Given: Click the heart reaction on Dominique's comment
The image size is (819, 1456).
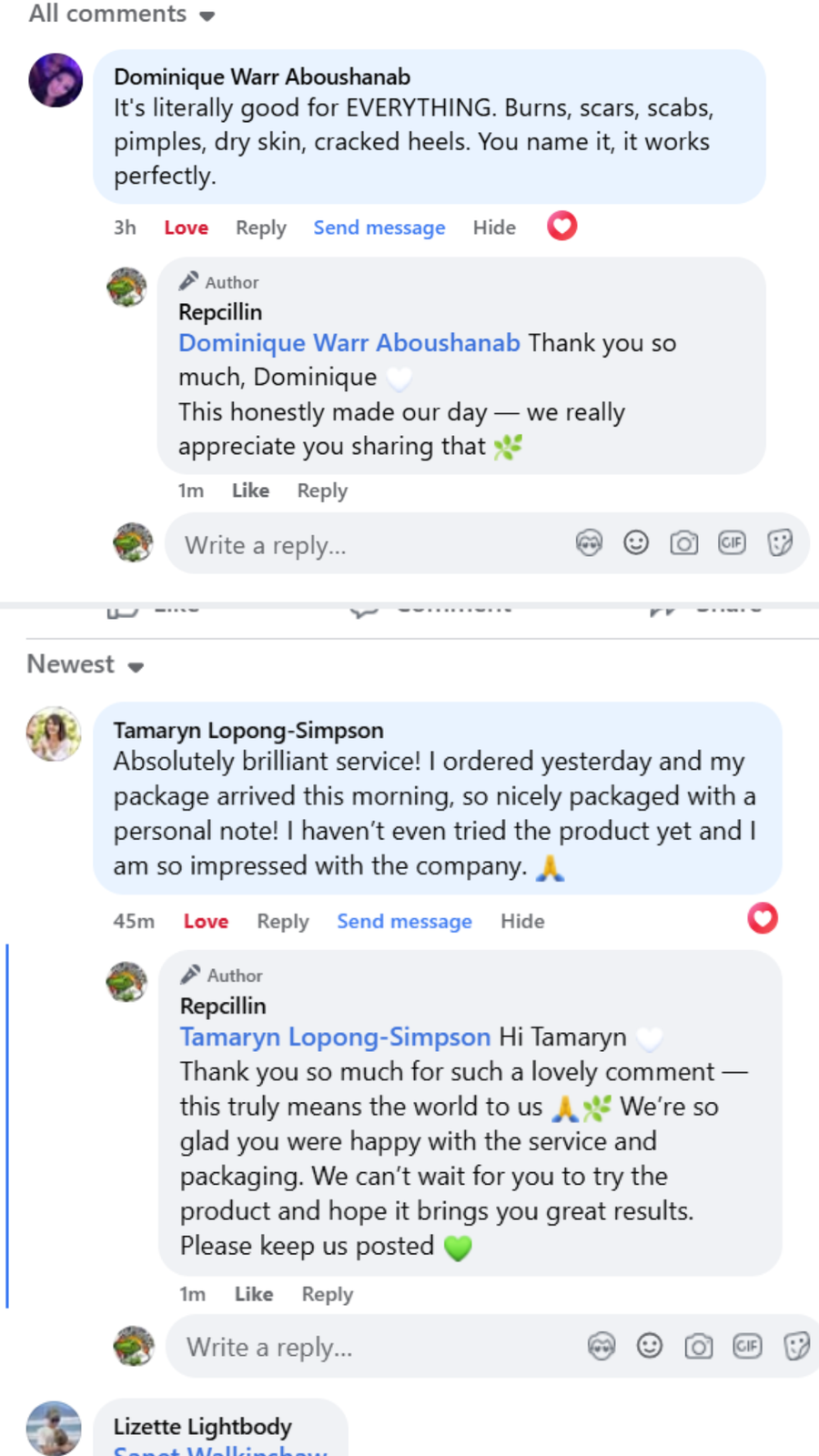Looking at the screenshot, I should point(561,226).
